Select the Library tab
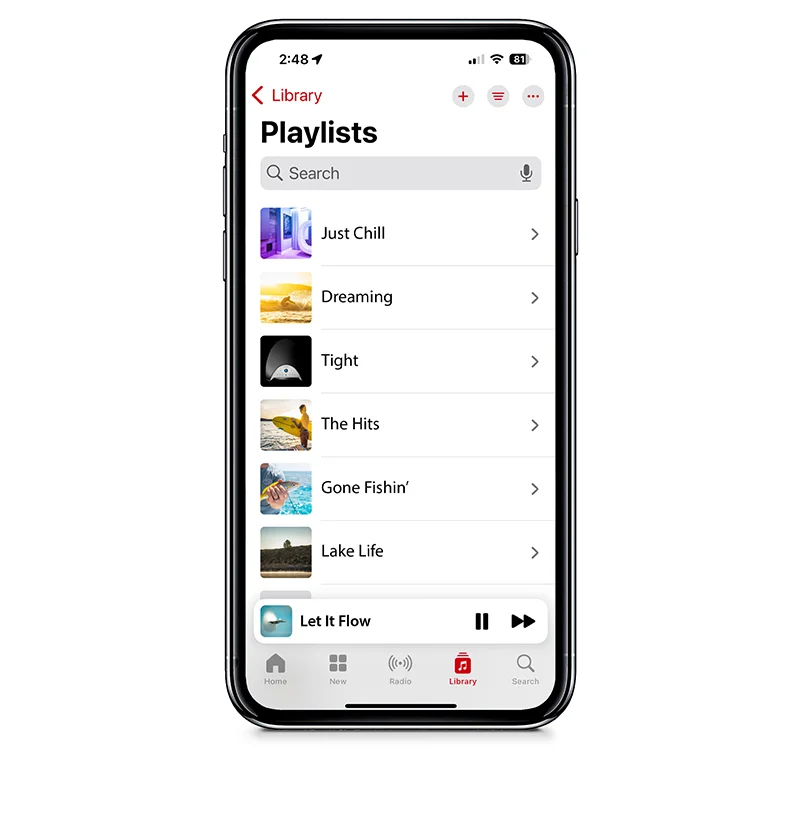Screen dimensions: 800x833 click(462, 669)
